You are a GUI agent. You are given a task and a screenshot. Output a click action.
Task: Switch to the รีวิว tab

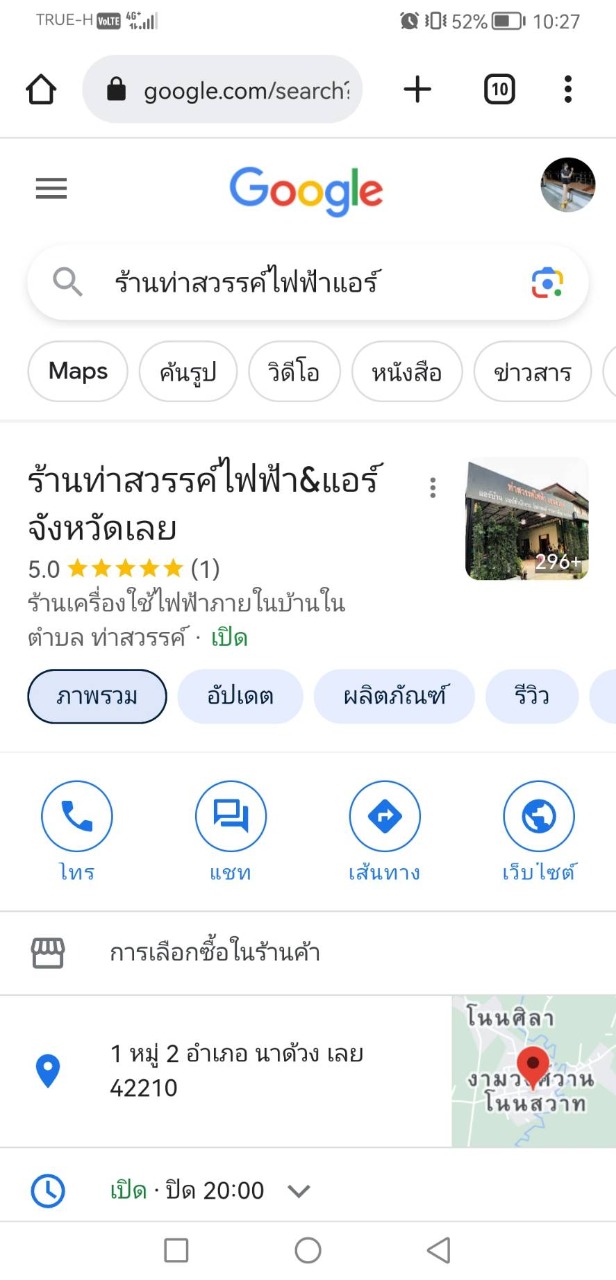pyautogui.click(x=531, y=696)
